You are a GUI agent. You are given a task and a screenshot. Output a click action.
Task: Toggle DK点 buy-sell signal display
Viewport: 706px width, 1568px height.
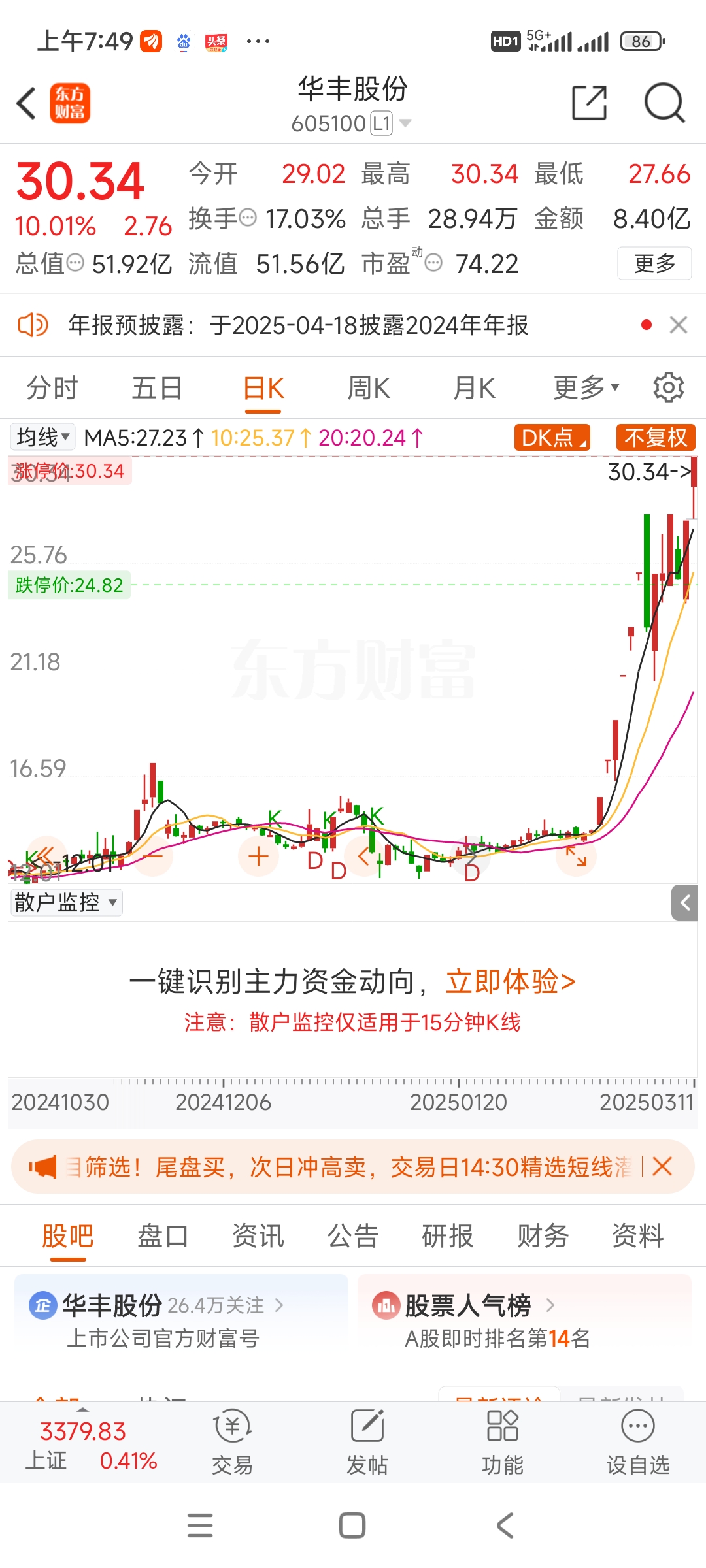pos(551,438)
